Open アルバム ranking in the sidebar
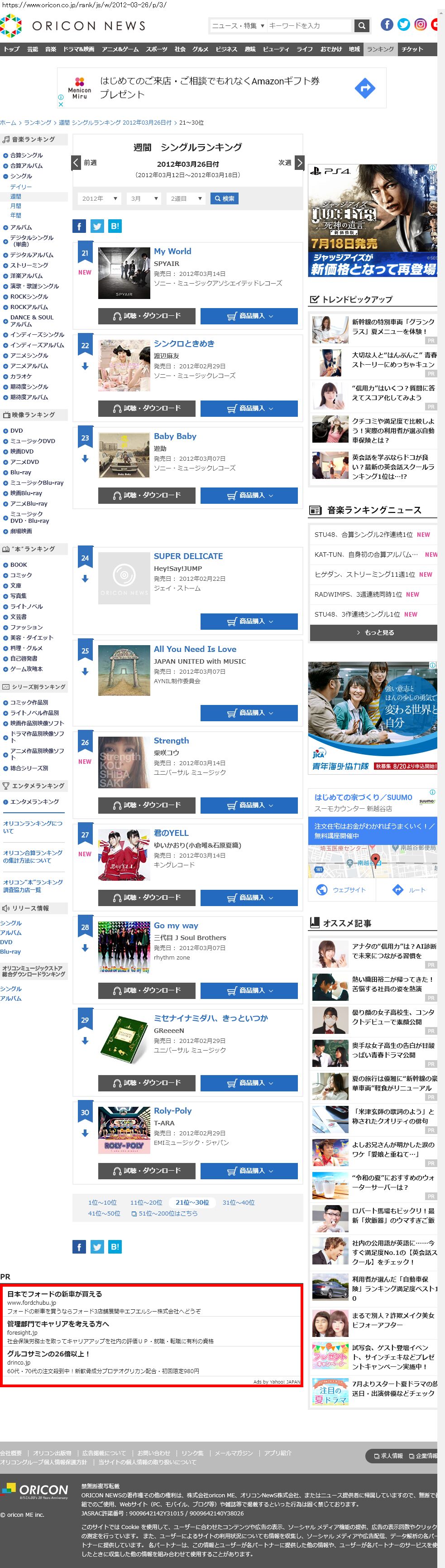 pos(21,227)
